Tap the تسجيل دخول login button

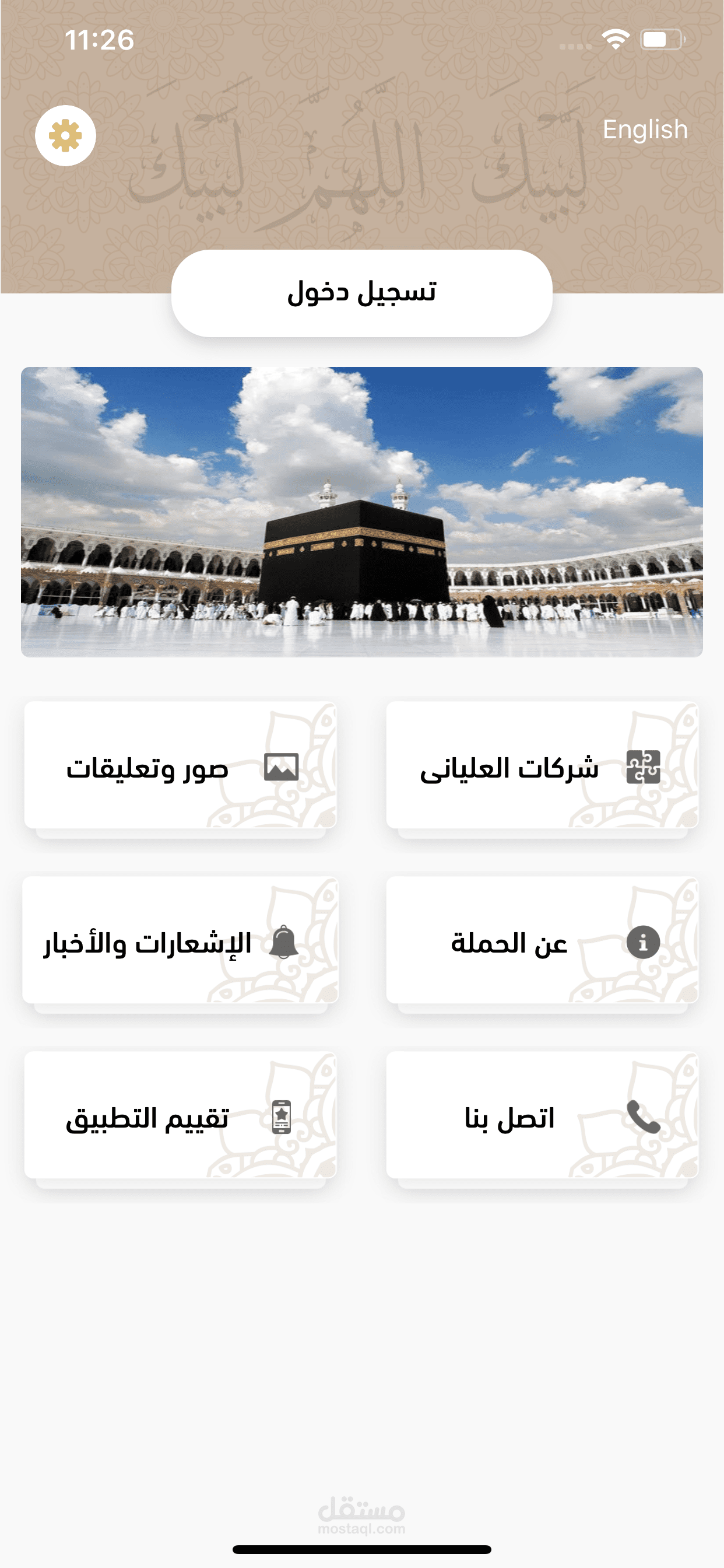(x=362, y=293)
